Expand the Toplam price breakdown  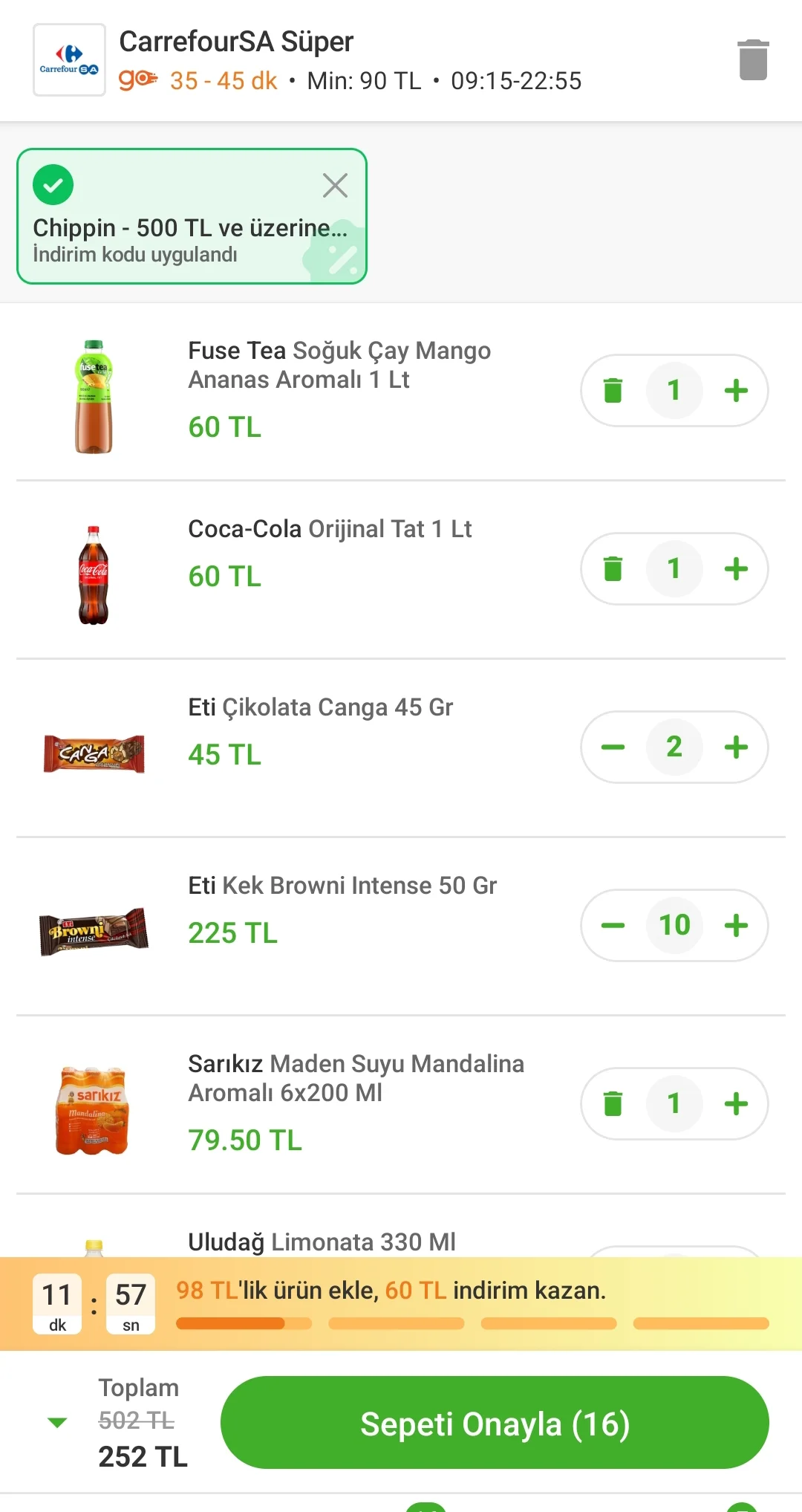pyautogui.click(x=57, y=1423)
